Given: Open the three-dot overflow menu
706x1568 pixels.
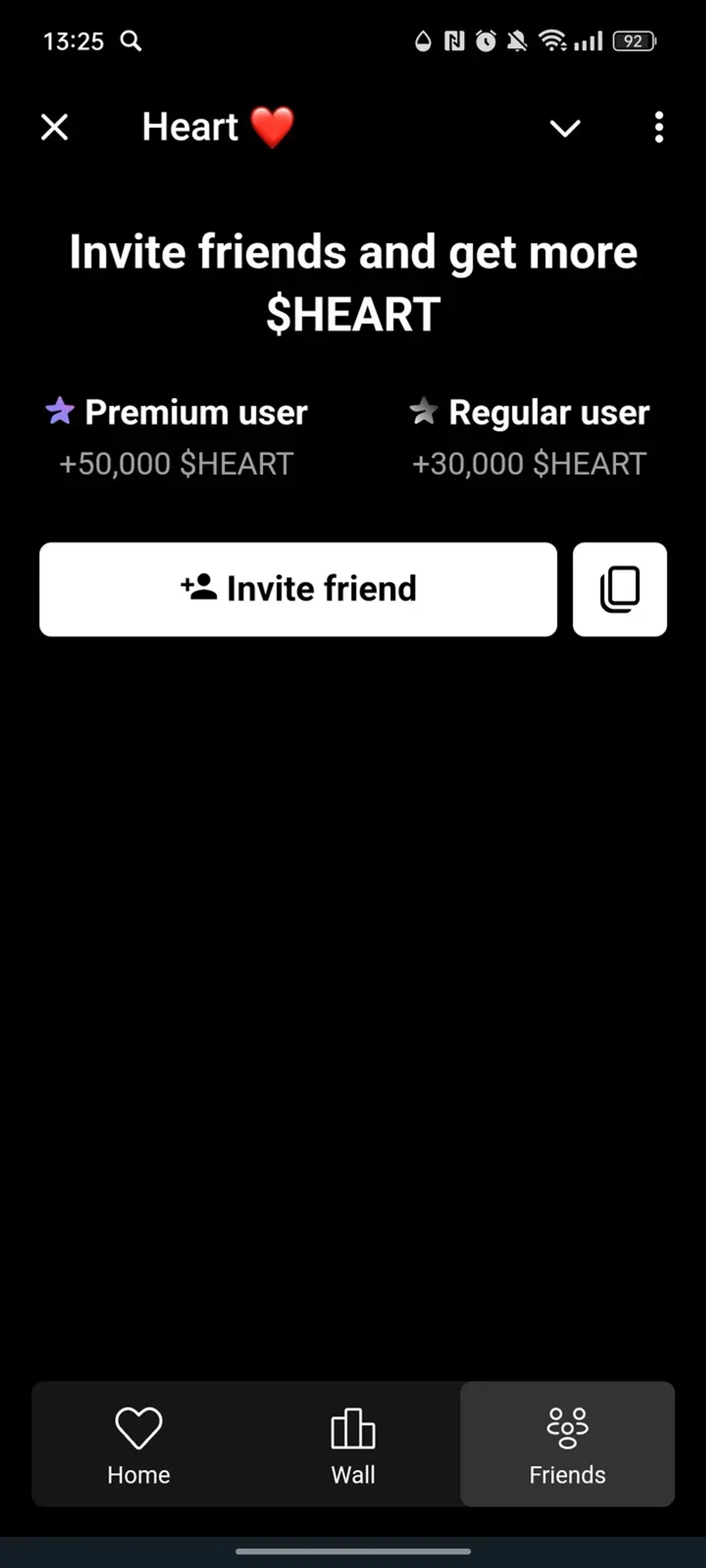Looking at the screenshot, I should [658, 127].
